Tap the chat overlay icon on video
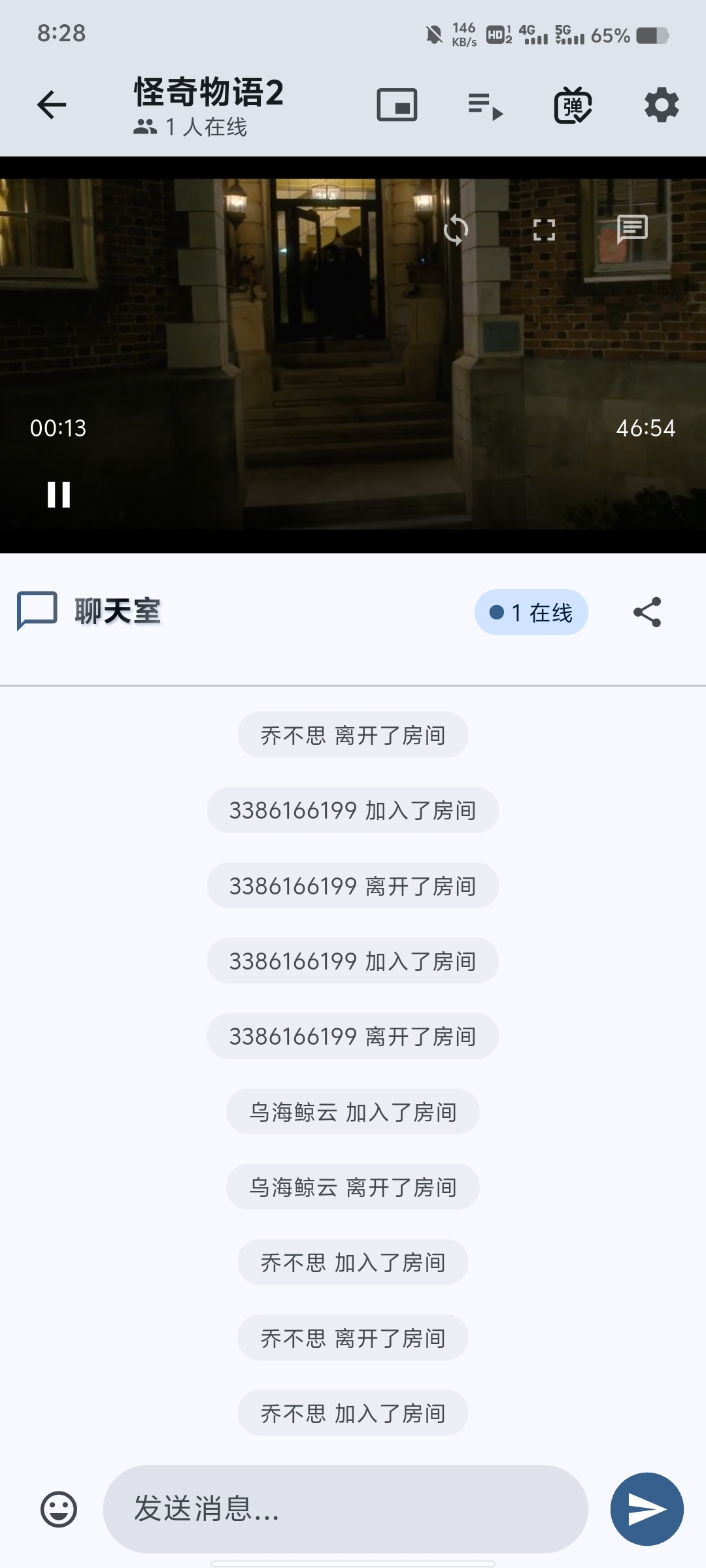 [x=632, y=229]
